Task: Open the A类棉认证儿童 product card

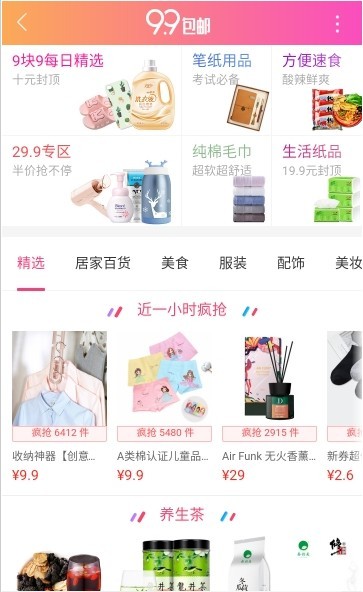Action: pos(164,406)
